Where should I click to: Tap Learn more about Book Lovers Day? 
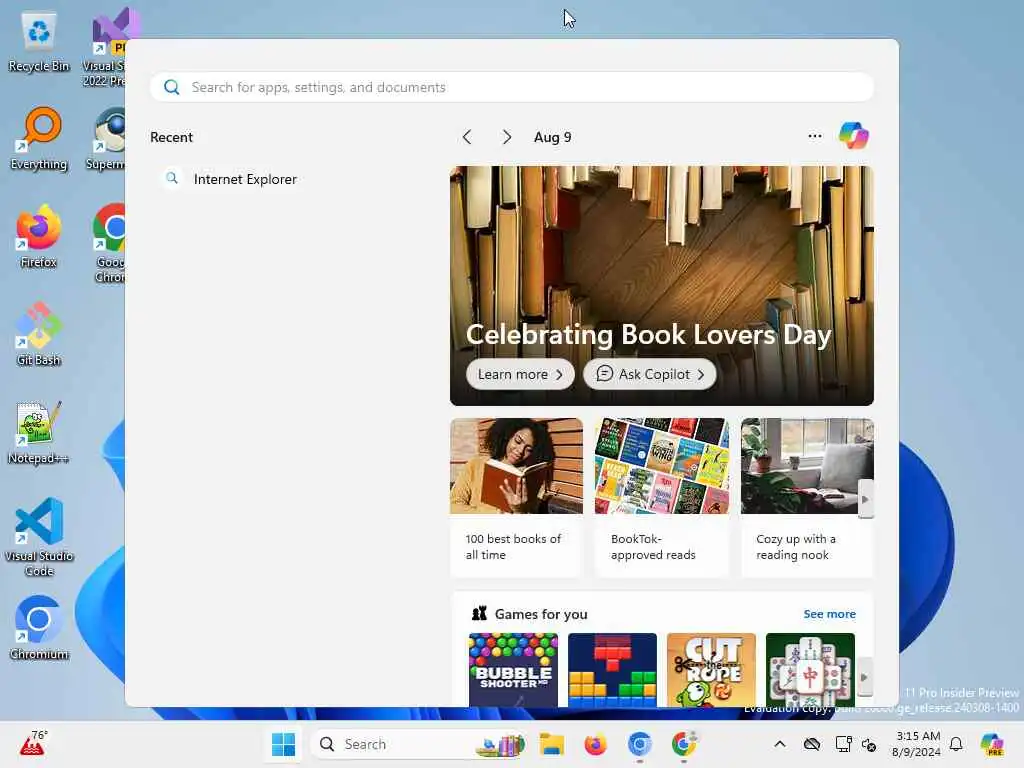pos(520,374)
